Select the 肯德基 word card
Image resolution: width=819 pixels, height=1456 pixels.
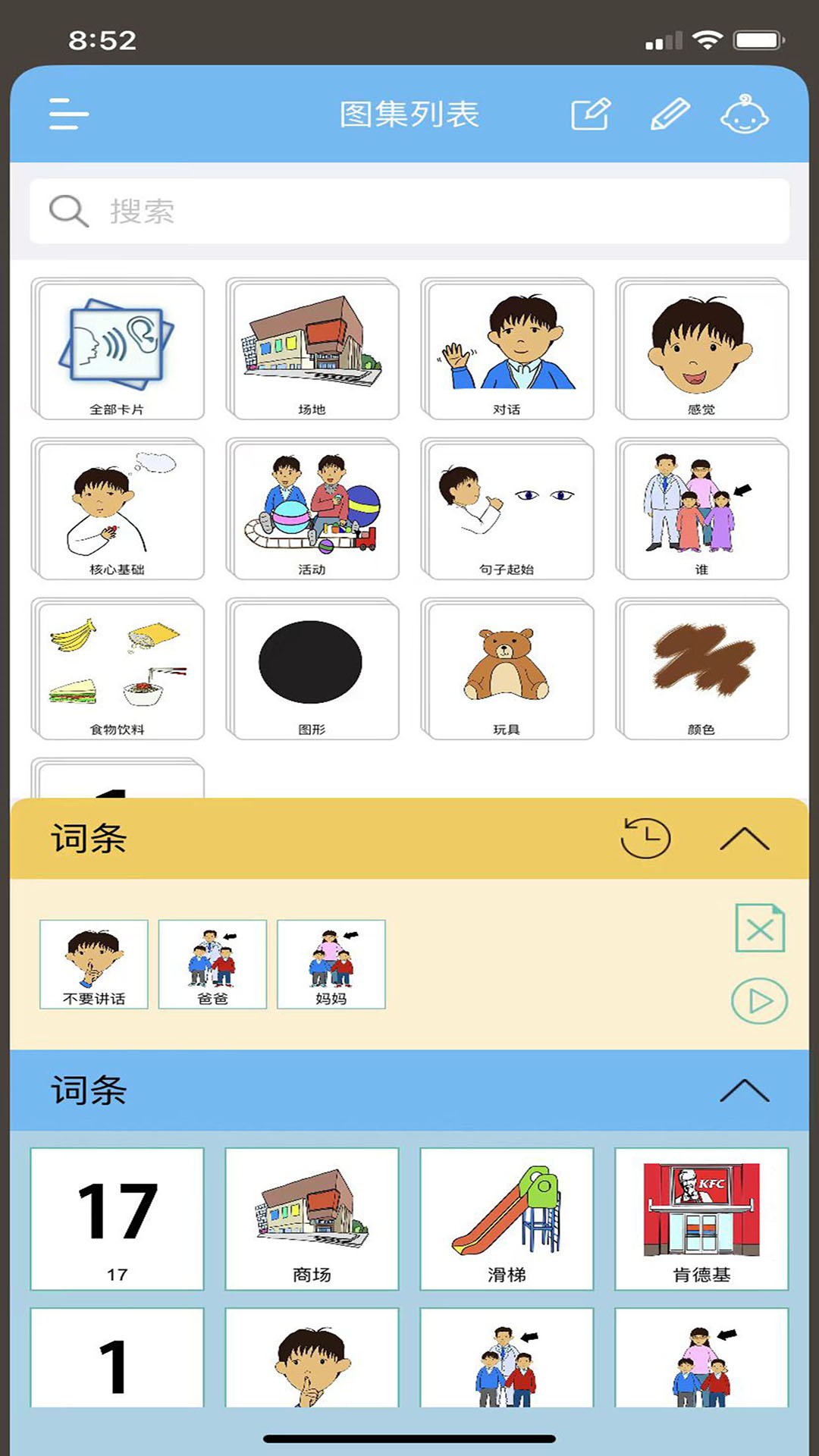701,1219
